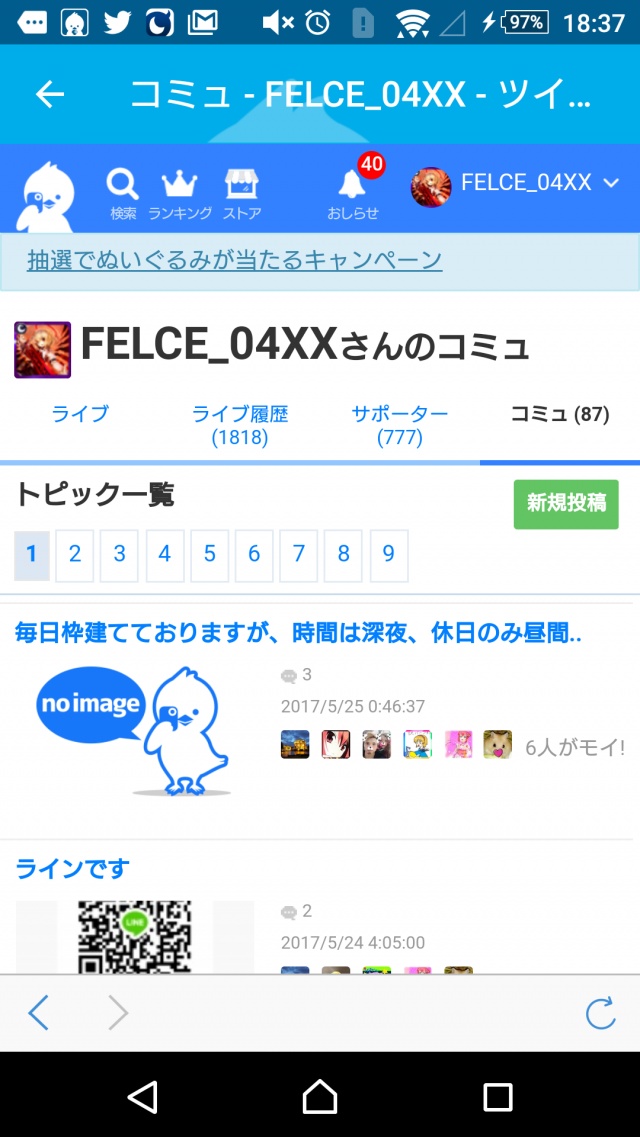Open the ランキング crown icon
Viewport: 640px width, 1137px height.
coord(180,192)
